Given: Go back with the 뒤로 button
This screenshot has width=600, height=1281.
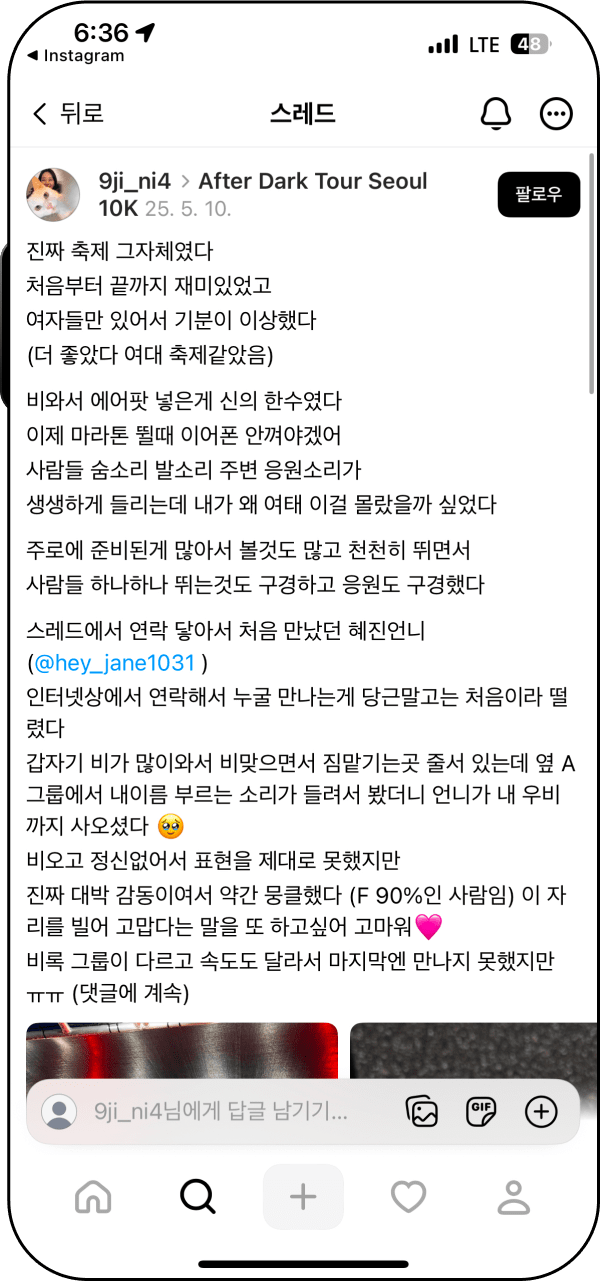Looking at the screenshot, I should coord(68,114).
